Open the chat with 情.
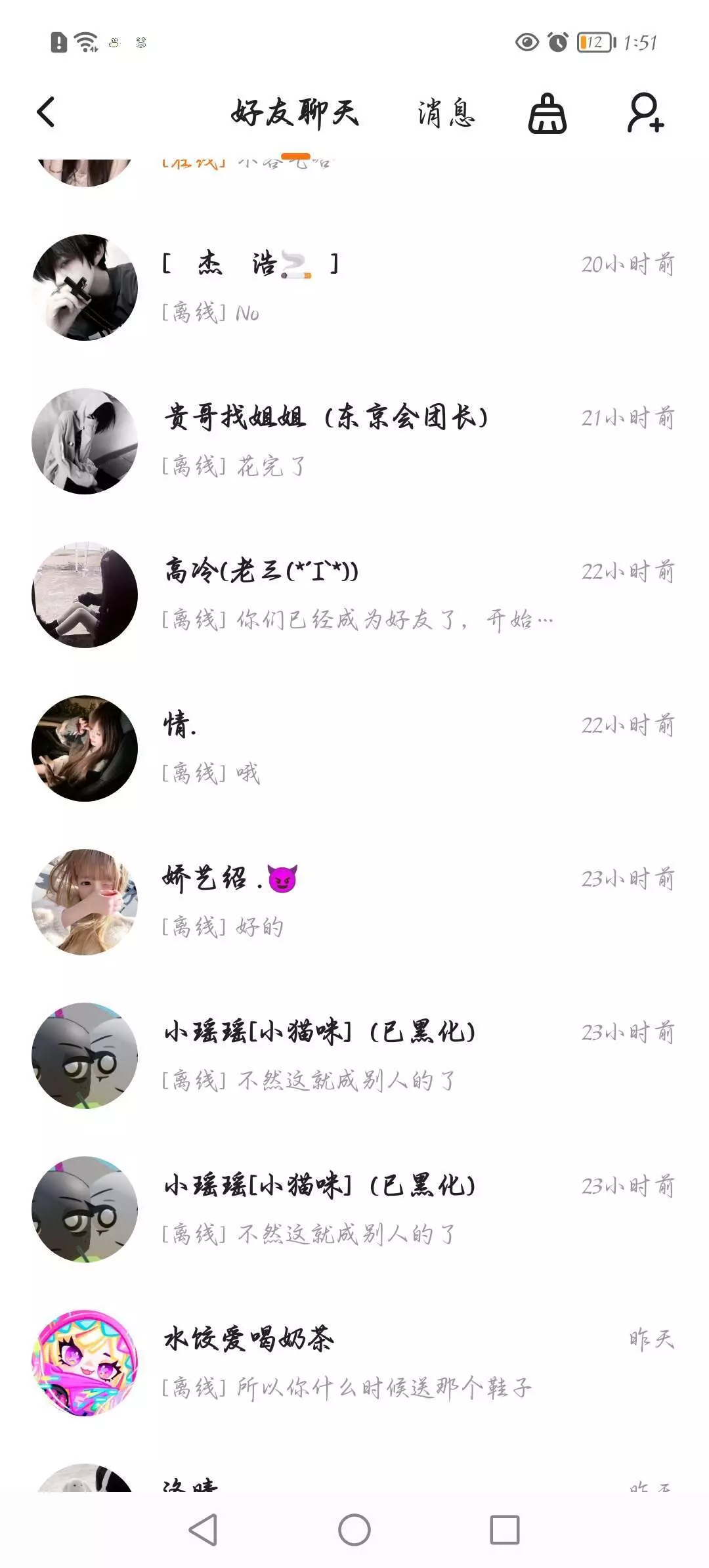Screen dimensions: 709x1568 [x=354, y=749]
